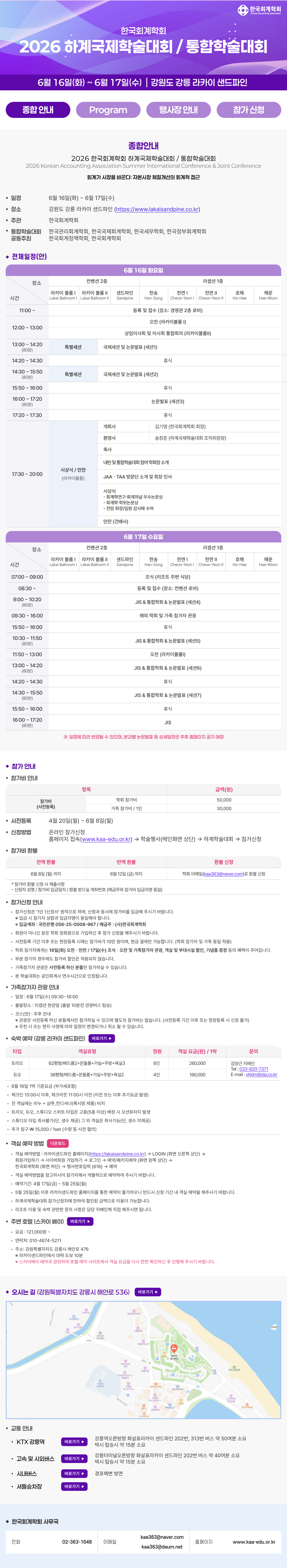Viewport: 287px width, 1568px height.
Task: Switch to the 종합 안내 tab
Action: (38, 110)
